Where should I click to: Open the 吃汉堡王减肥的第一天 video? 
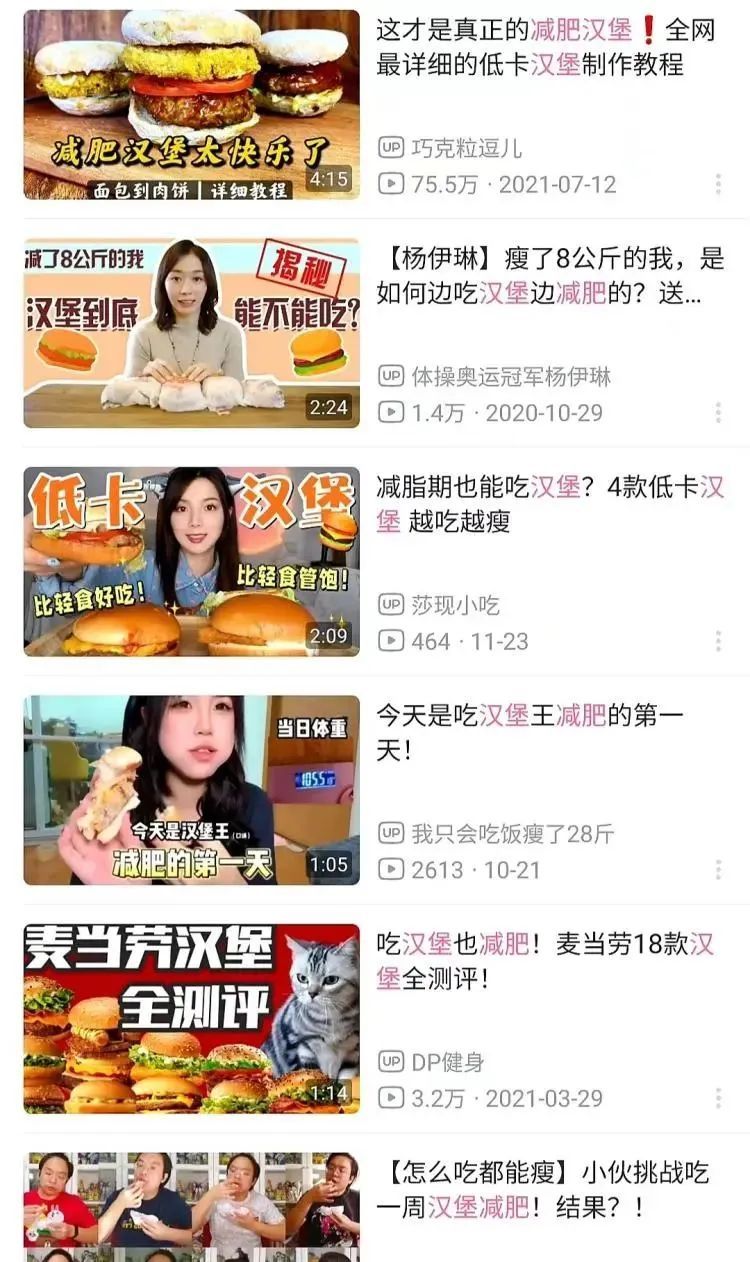[x=192, y=790]
